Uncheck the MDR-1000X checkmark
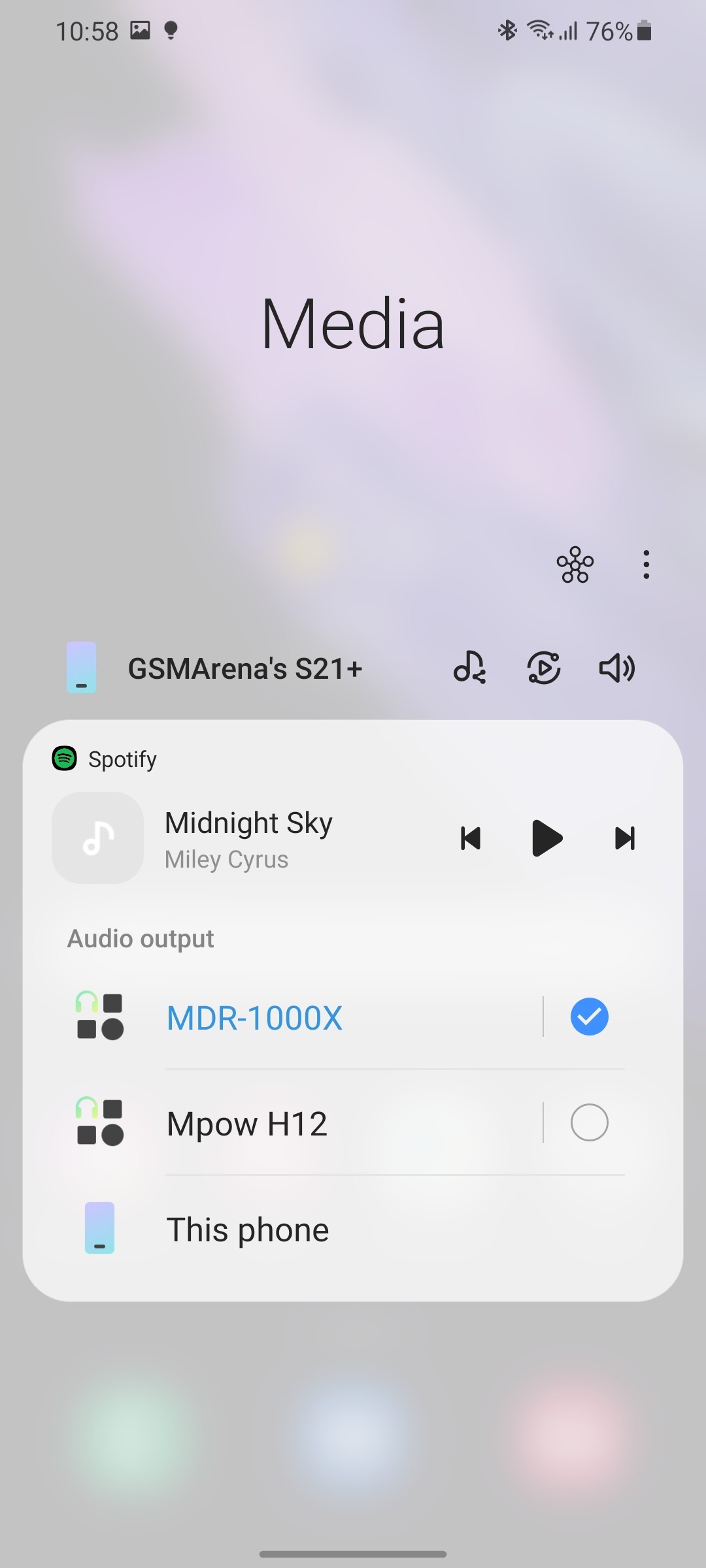Viewport: 706px width, 1568px height. tap(590, 1017)
